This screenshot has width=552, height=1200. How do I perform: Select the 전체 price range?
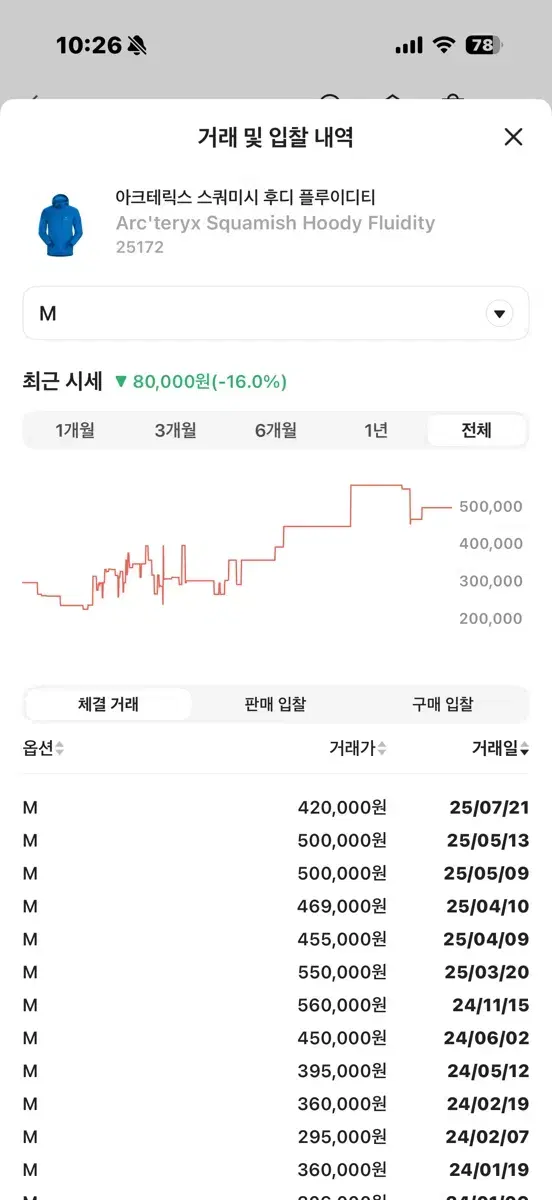point(476,431)
